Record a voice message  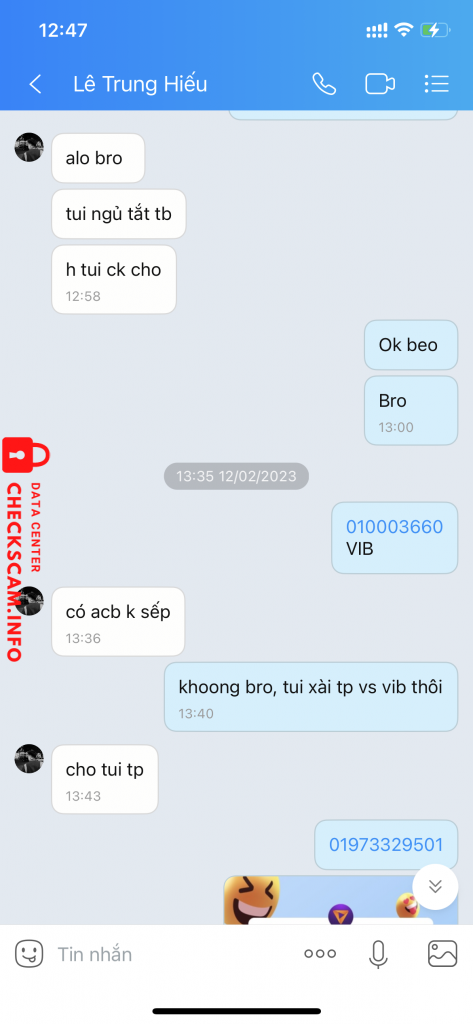[378, 954]
